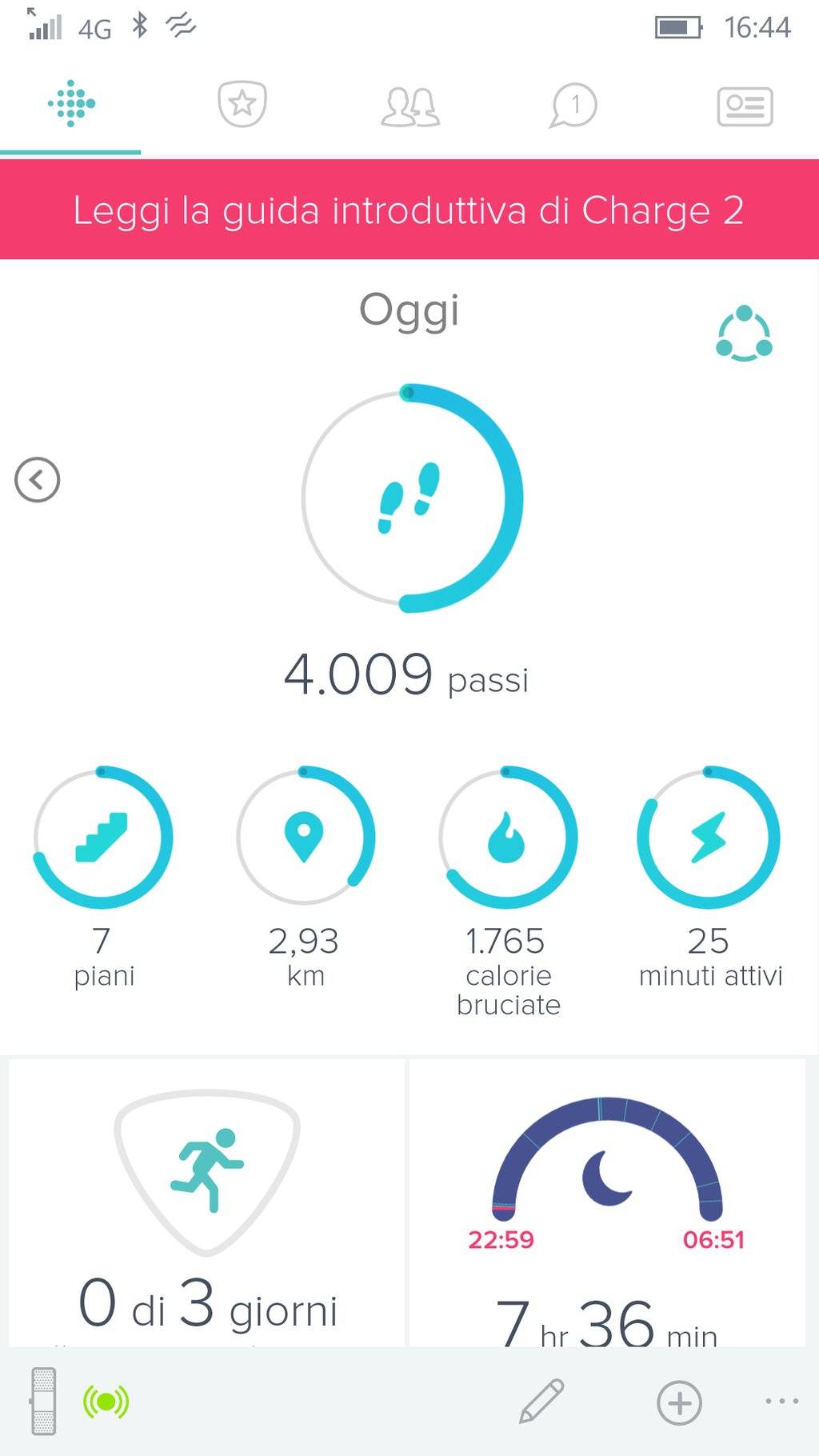The image size is (819, 1456).
Task: Open the Charge 2 introductory guide banner
Action: (x=409, y=210)
